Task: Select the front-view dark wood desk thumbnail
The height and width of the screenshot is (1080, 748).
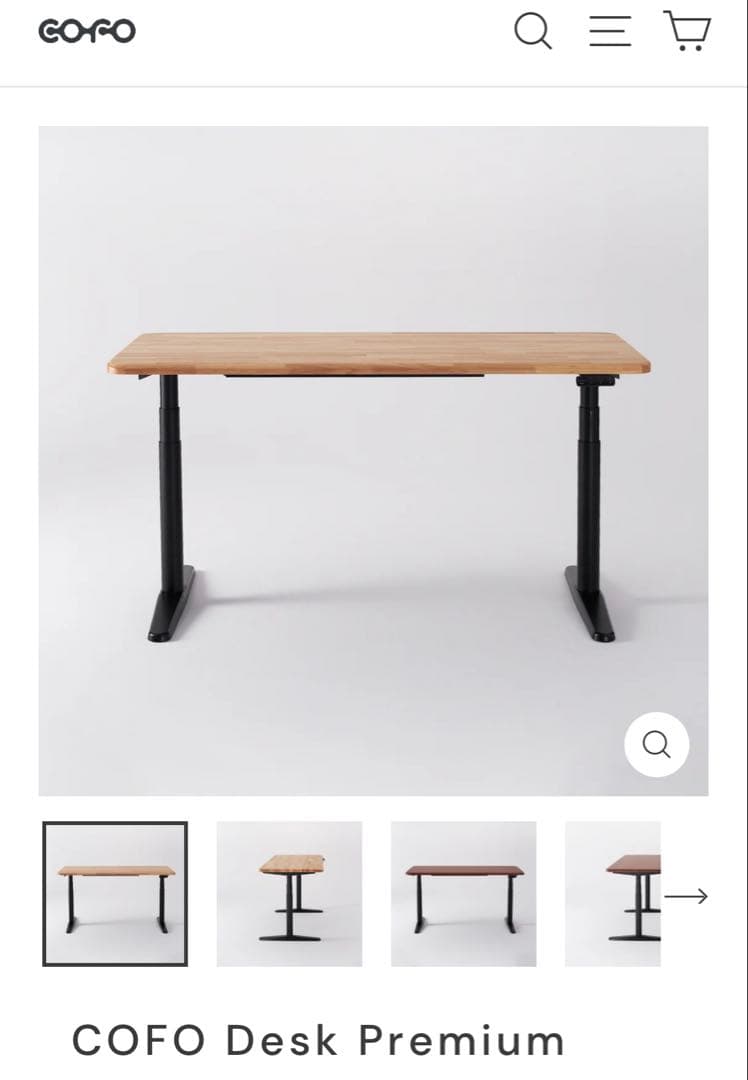Action: click(x=463, y=894)
